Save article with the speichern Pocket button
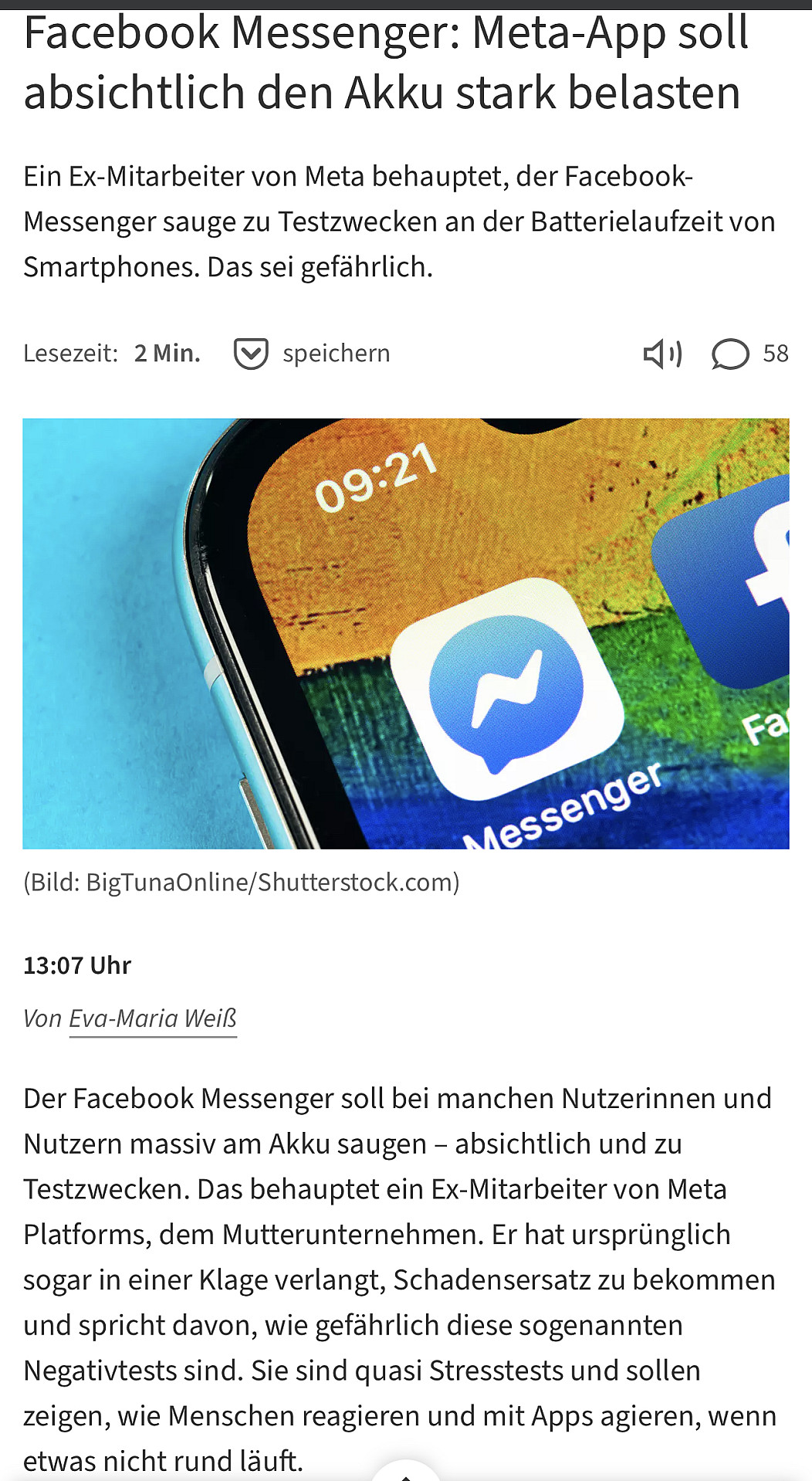Screen dimensions: 812x1481 coord(312,354)
